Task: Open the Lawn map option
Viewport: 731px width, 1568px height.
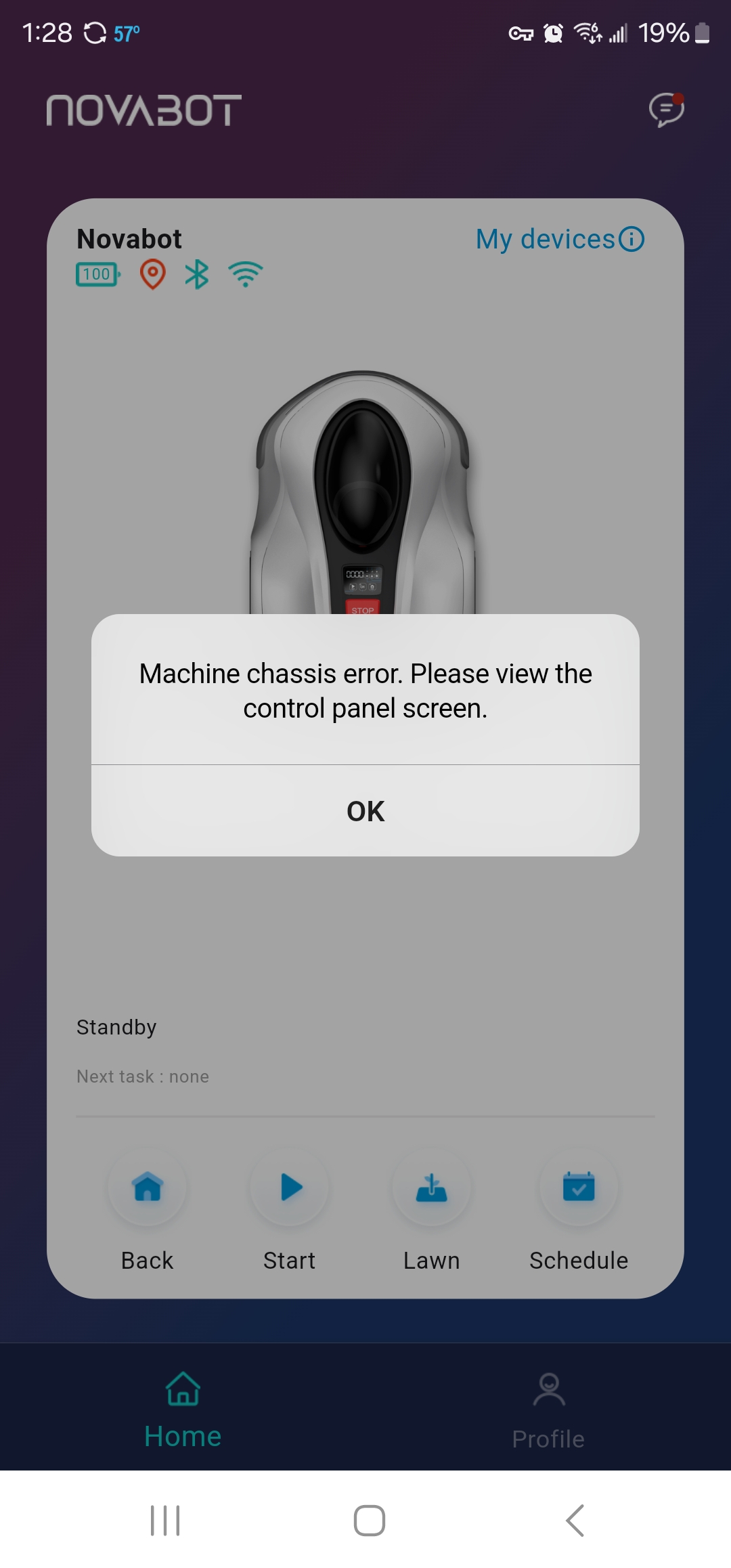Action: pyautogui.click(x=432, y=1188)
